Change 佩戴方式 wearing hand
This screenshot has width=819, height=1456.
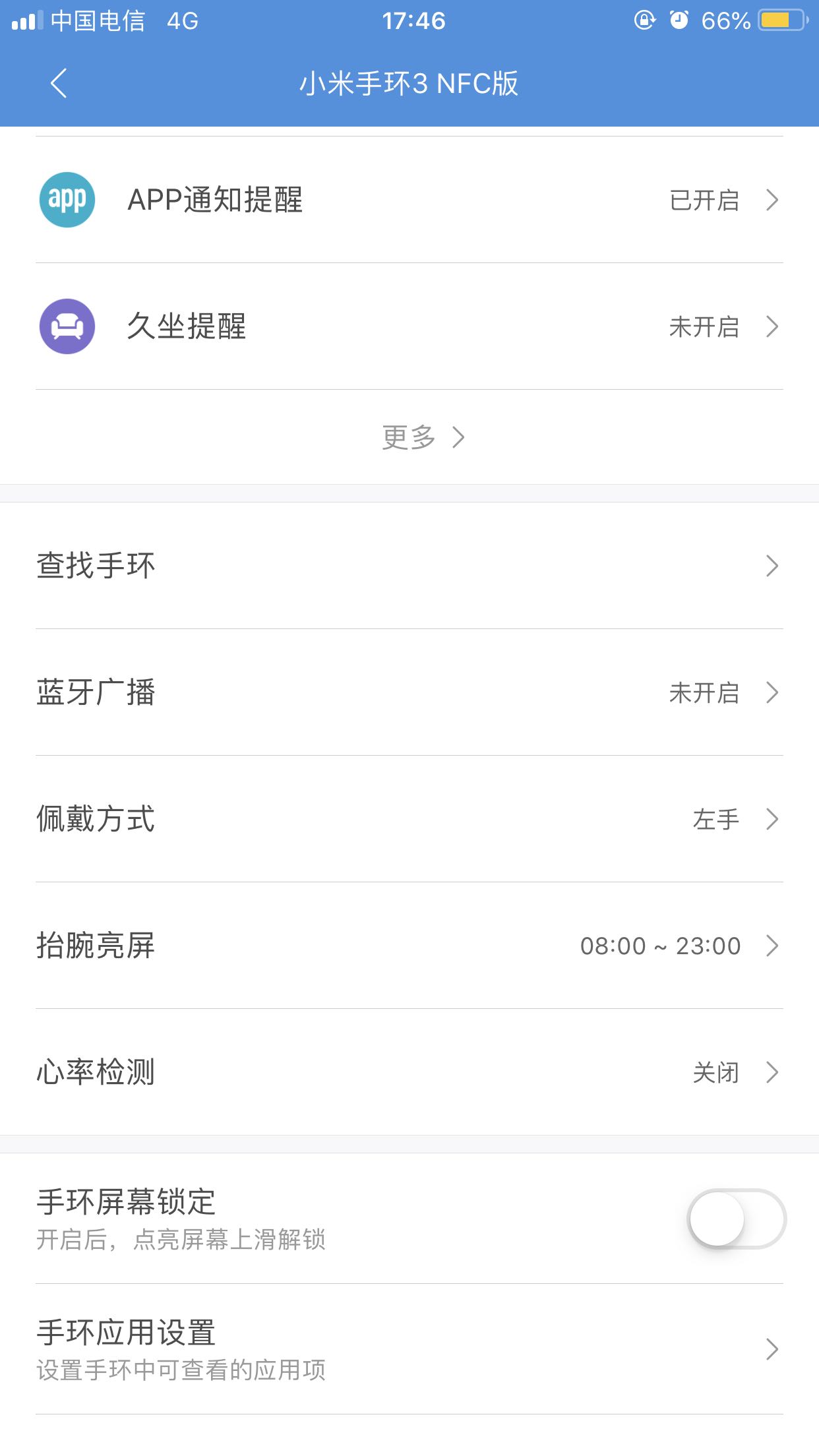coord(409,819)
